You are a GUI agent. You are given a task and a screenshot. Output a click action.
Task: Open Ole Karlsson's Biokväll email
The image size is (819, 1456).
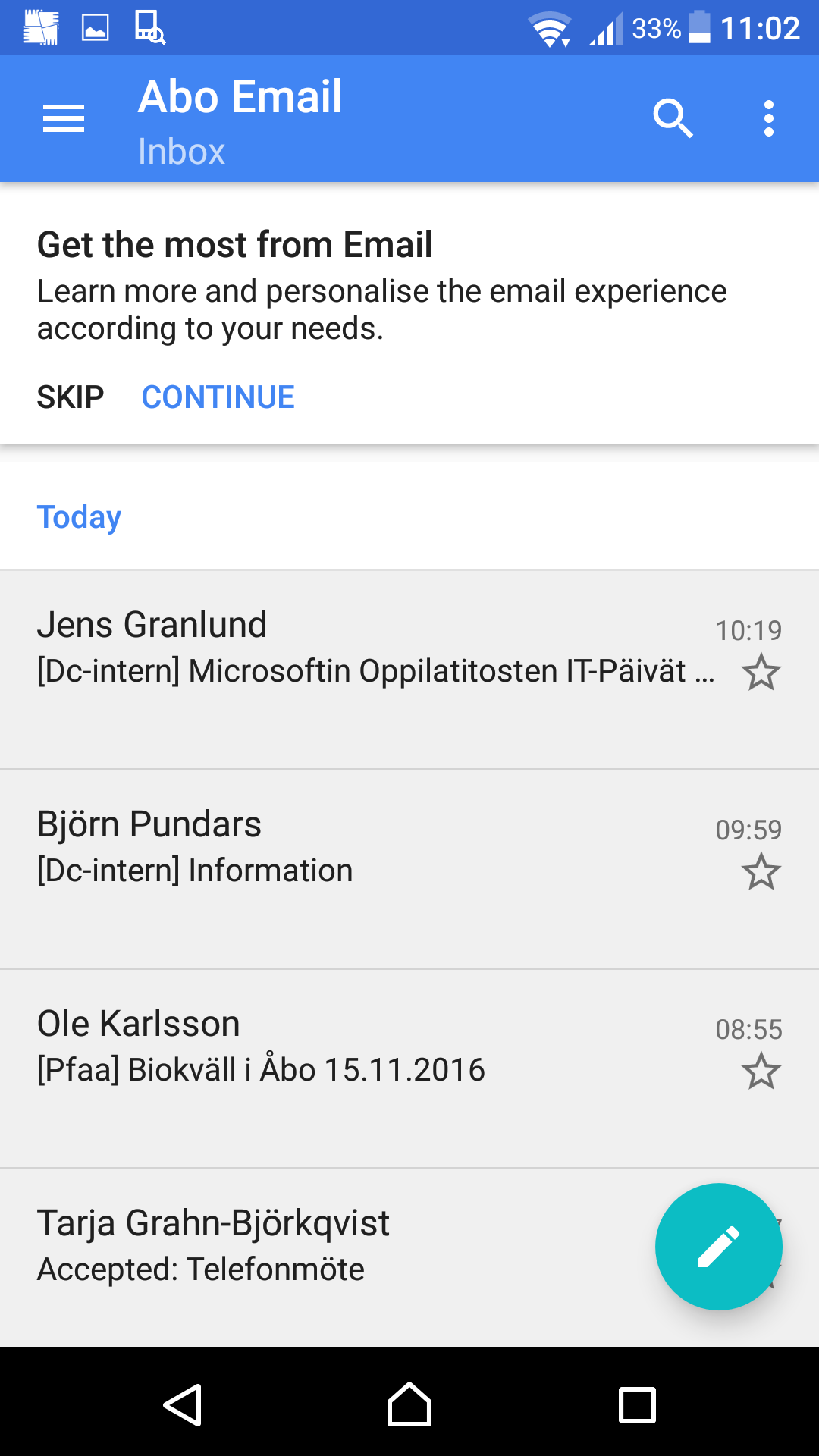coord(409,1068)
